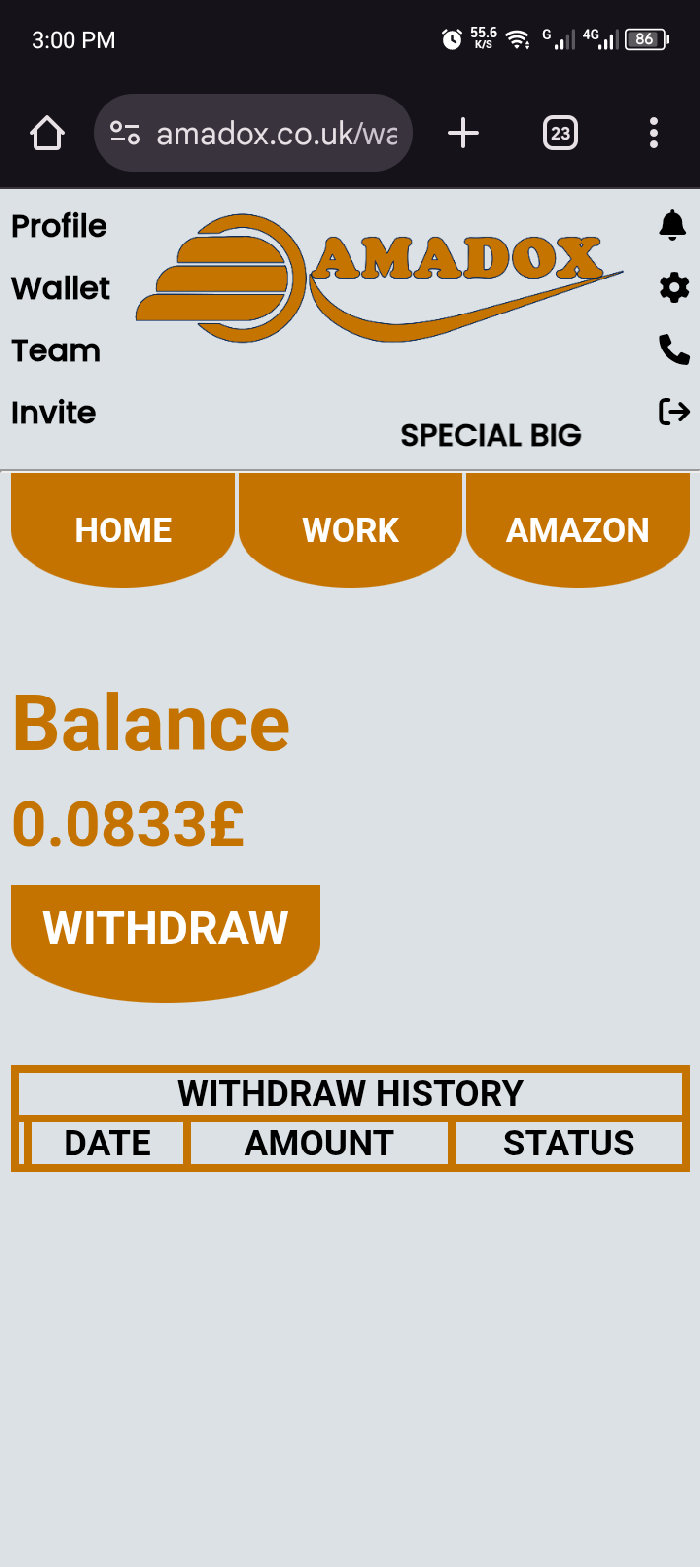The width and height of the screenshot is (700, 1567).
Task: Add a new browser tab
Action: (463, 133)
